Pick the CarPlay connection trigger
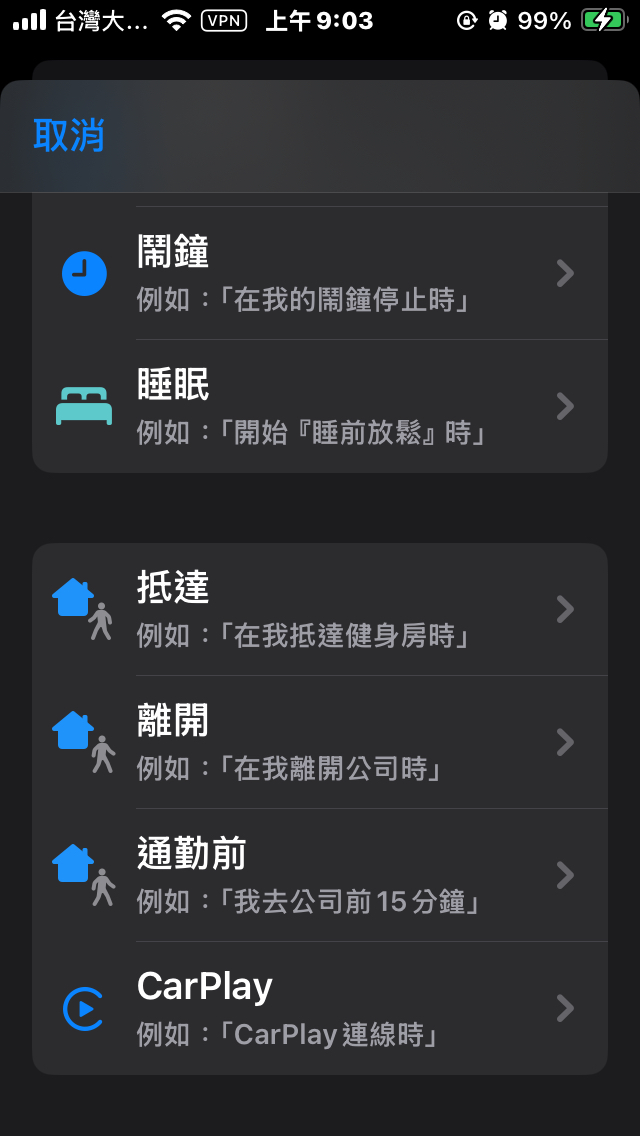Image resolution: width=640 pixels, height=1136 pixels. tap(320, 1008)
